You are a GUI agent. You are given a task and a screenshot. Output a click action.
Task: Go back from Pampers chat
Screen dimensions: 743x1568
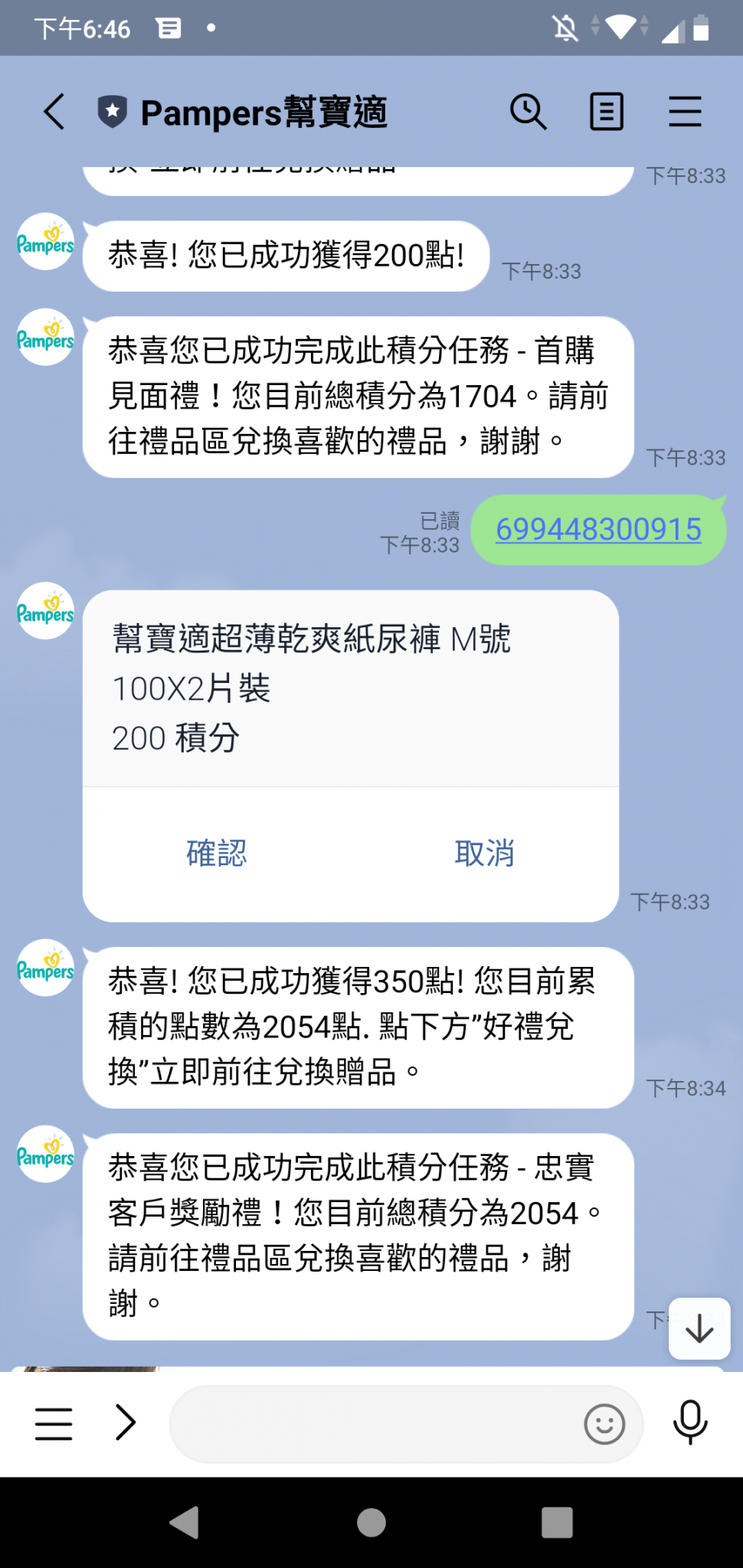click(54, 112)
